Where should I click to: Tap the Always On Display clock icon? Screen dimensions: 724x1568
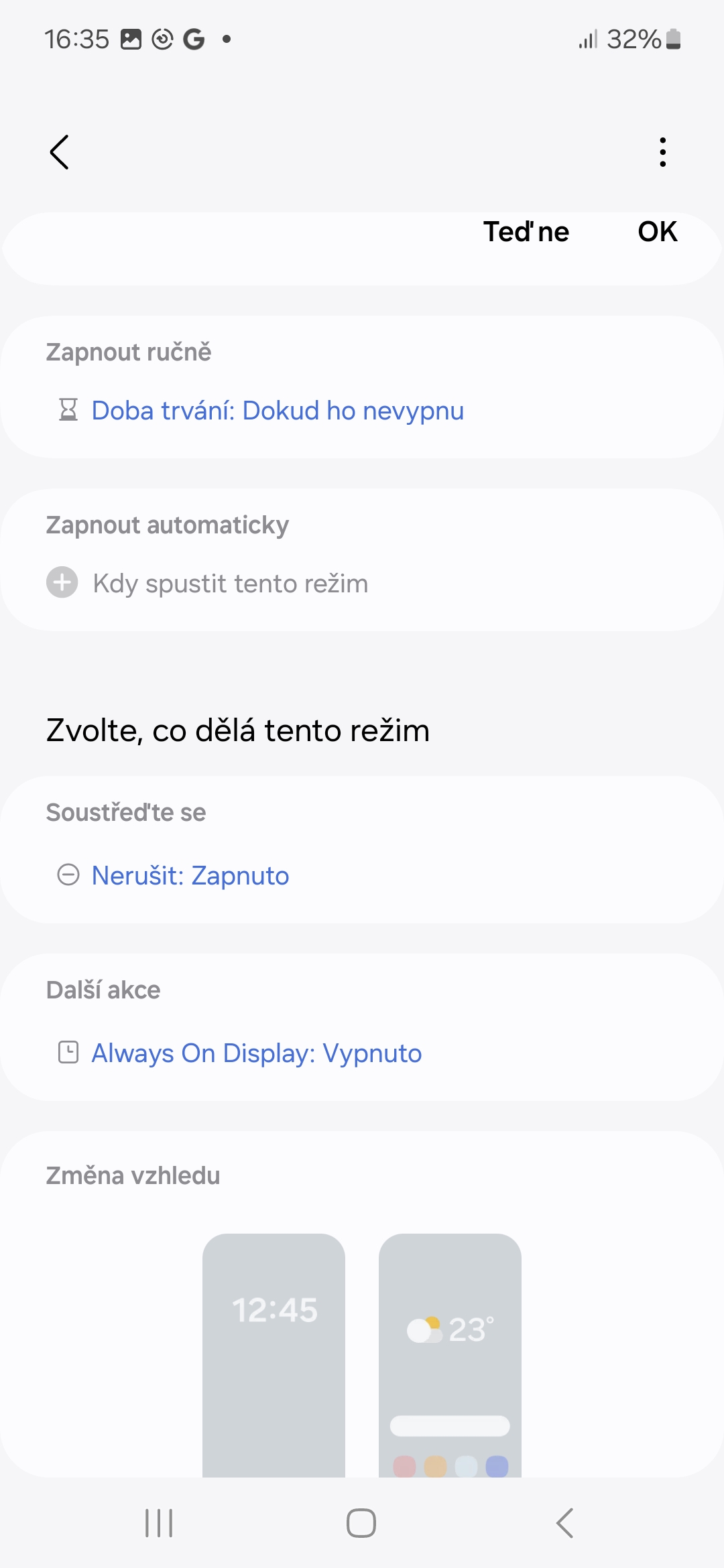point(69,1053)
